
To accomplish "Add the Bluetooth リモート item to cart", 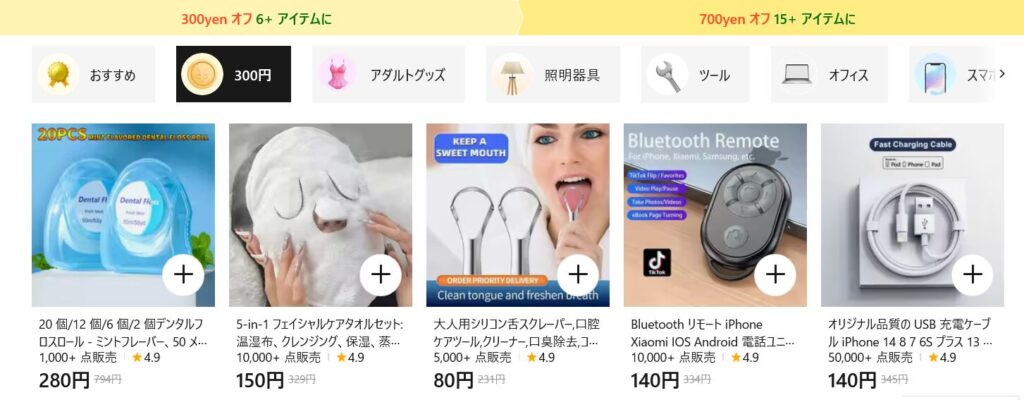I will [774, 275].
